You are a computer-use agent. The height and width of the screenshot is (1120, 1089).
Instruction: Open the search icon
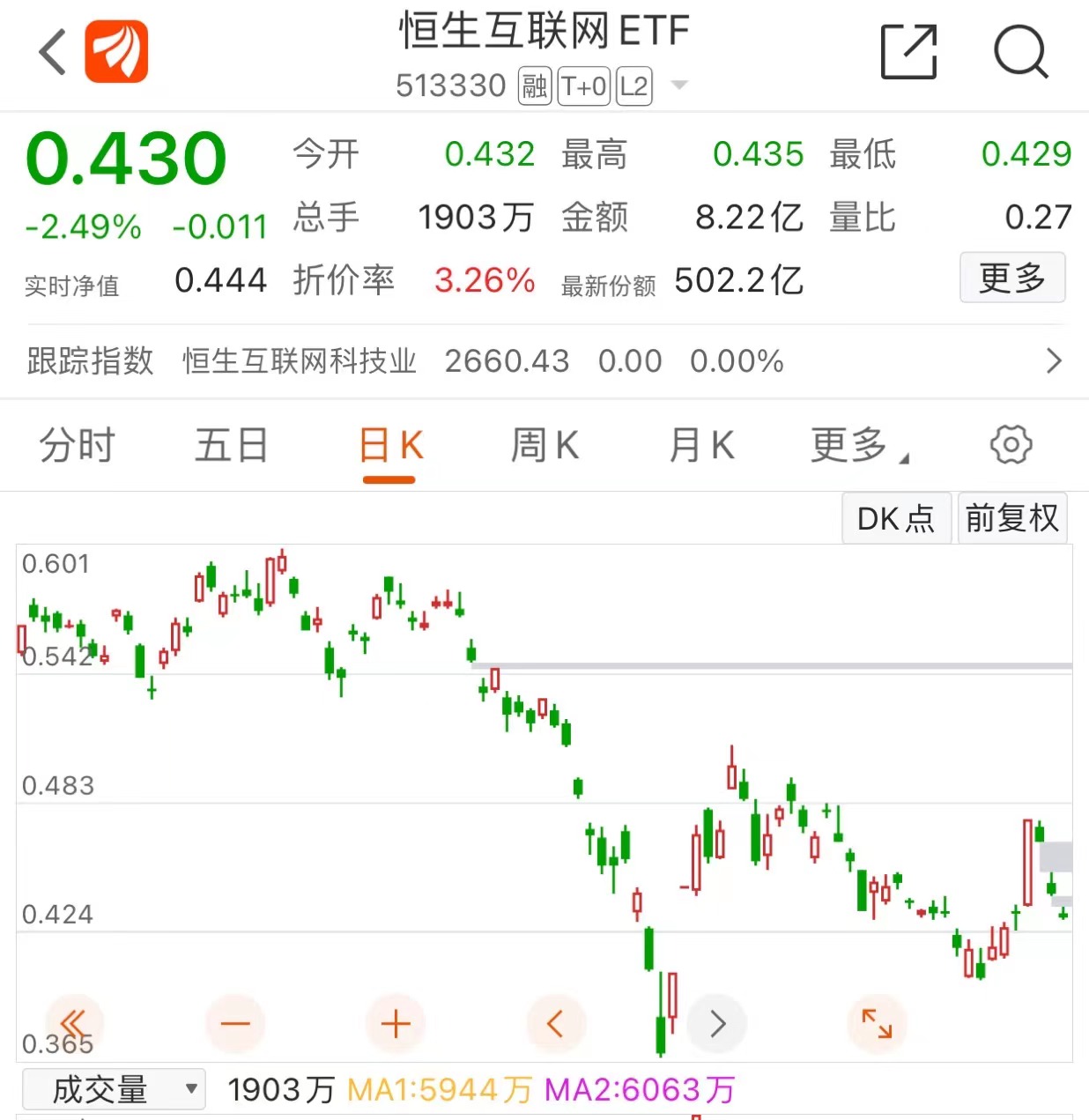(1019, 51)
